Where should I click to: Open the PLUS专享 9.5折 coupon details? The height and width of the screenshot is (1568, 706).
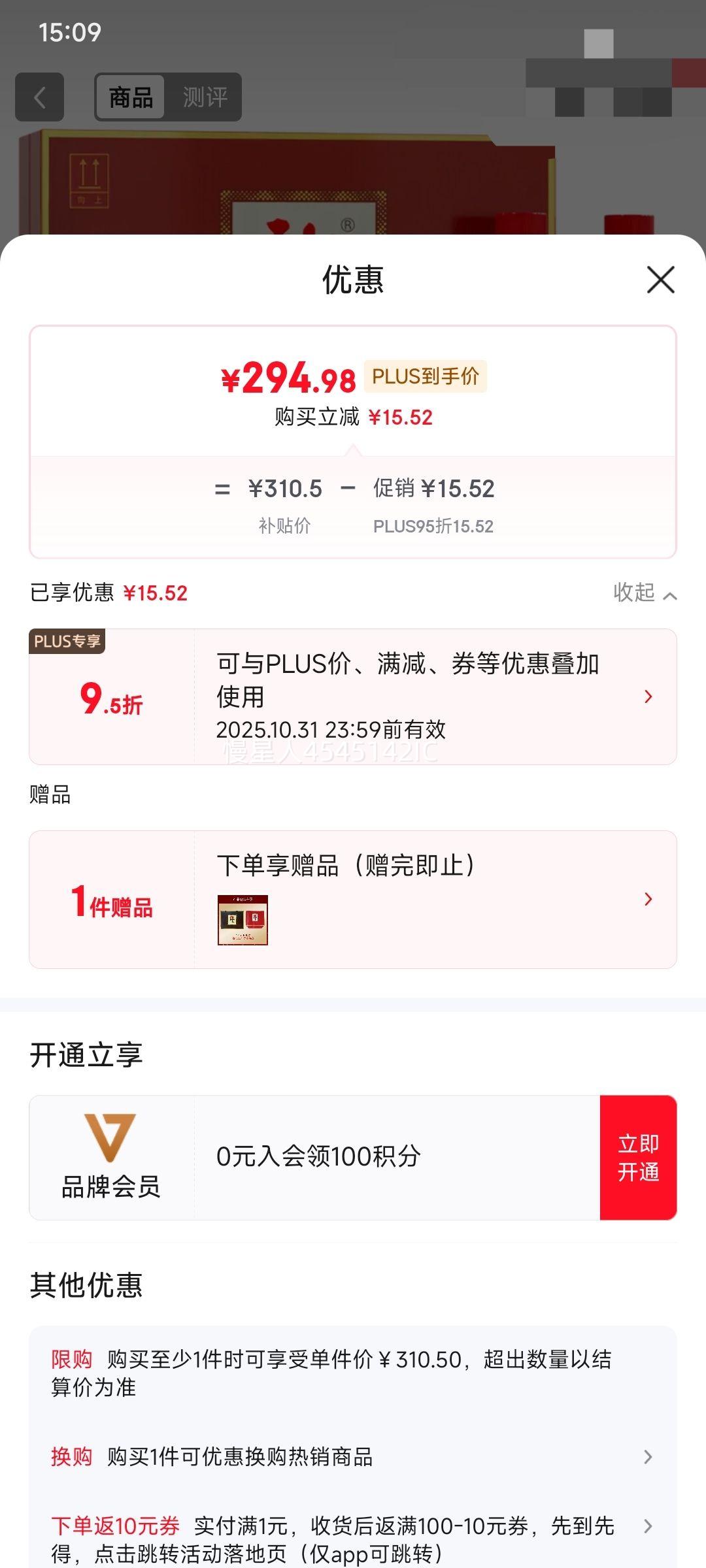353,696
